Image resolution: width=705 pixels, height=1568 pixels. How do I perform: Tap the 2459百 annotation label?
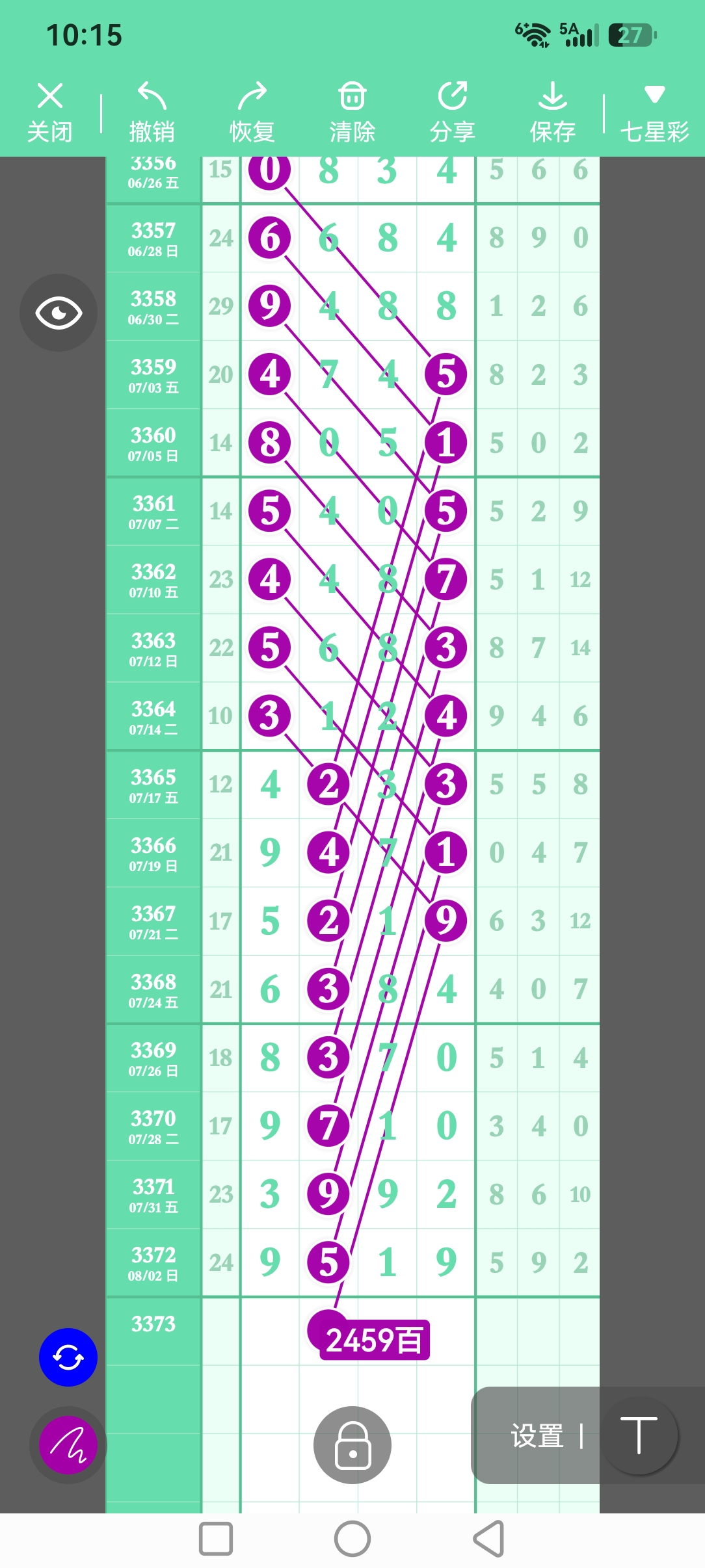coord(374,1340)
